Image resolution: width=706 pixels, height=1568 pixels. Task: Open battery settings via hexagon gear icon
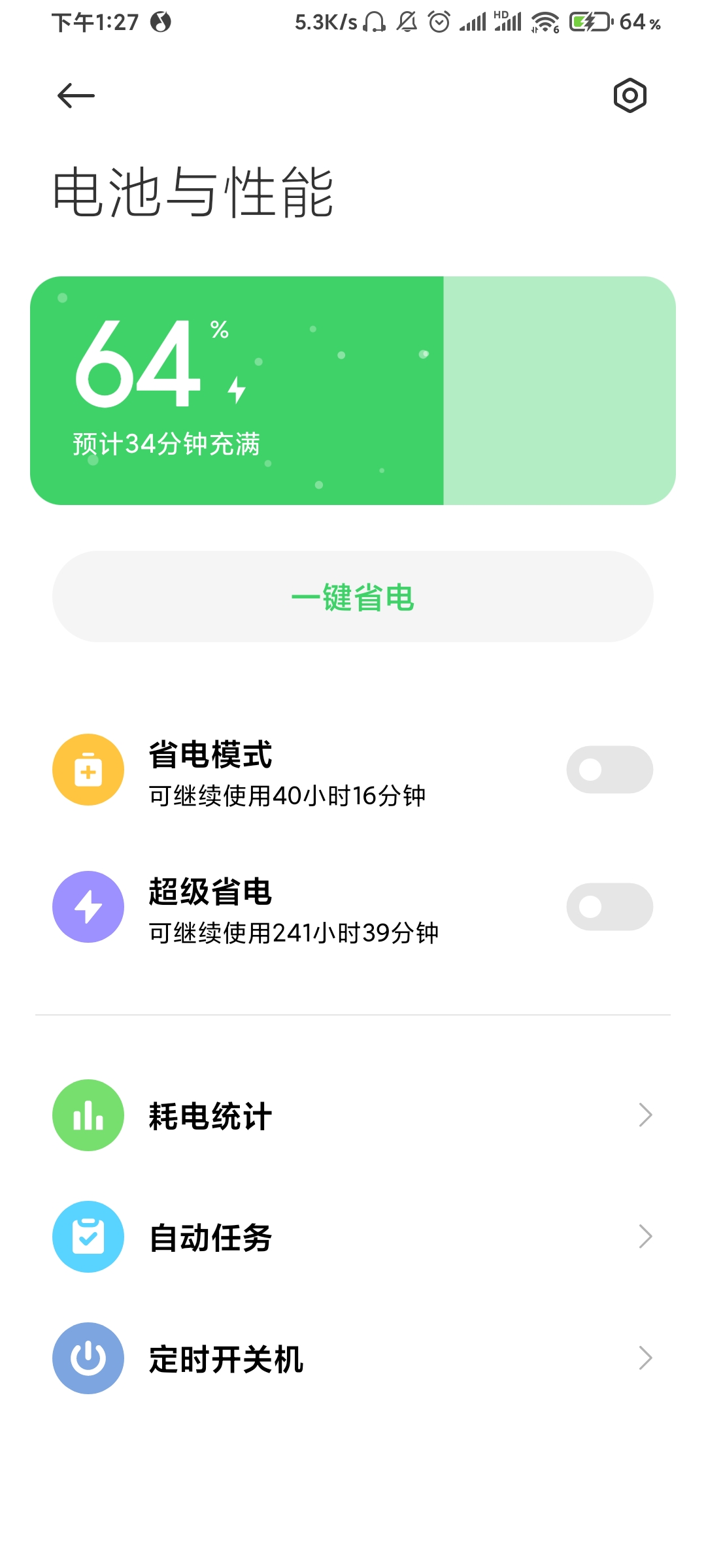(630, 96)
